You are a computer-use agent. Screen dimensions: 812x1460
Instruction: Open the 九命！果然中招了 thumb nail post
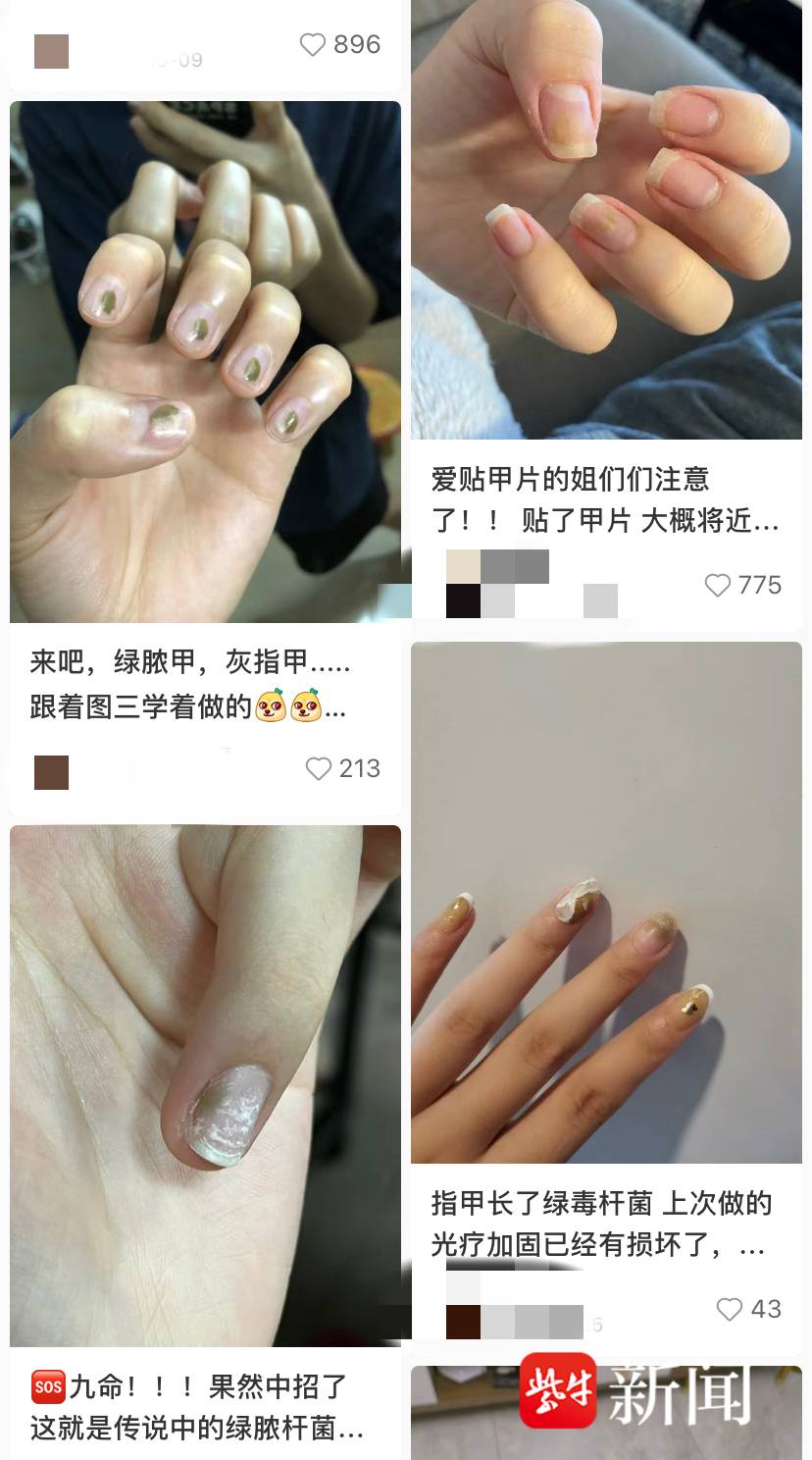point(205,1085)
